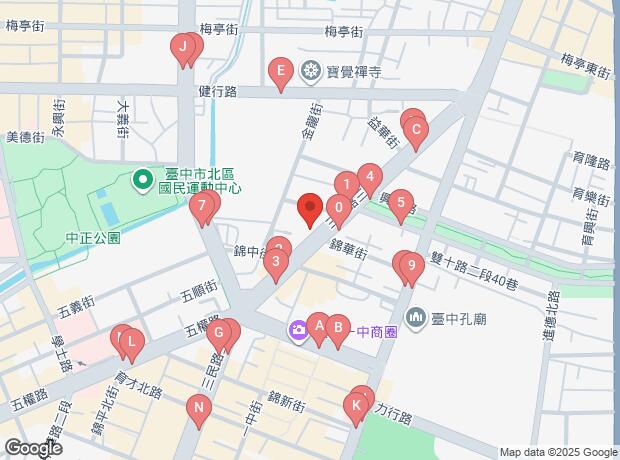Viewport: 620px width, 460px height.
Task: Tap marker 7 by 中正公園
Action: [202, 207]
